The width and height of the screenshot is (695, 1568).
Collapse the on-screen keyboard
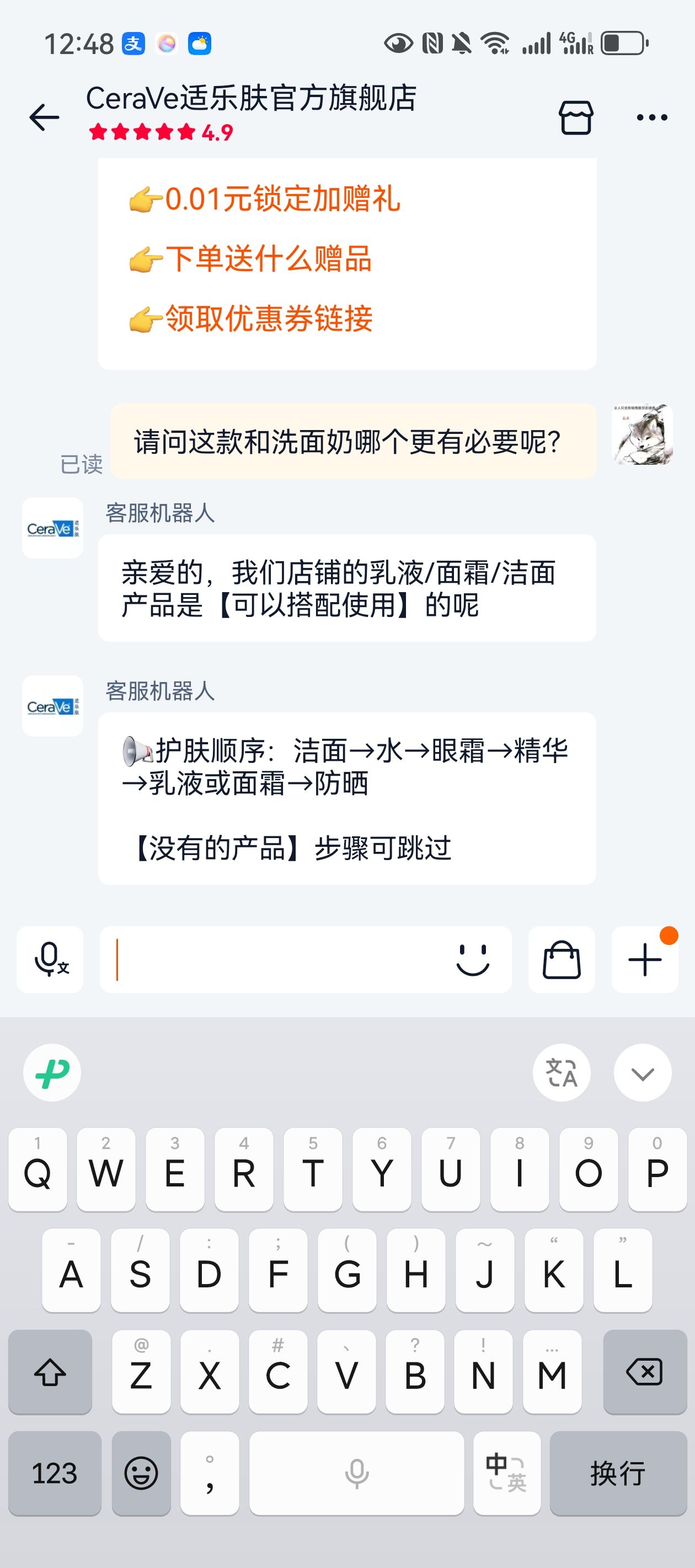click(x=643, y=1072)
